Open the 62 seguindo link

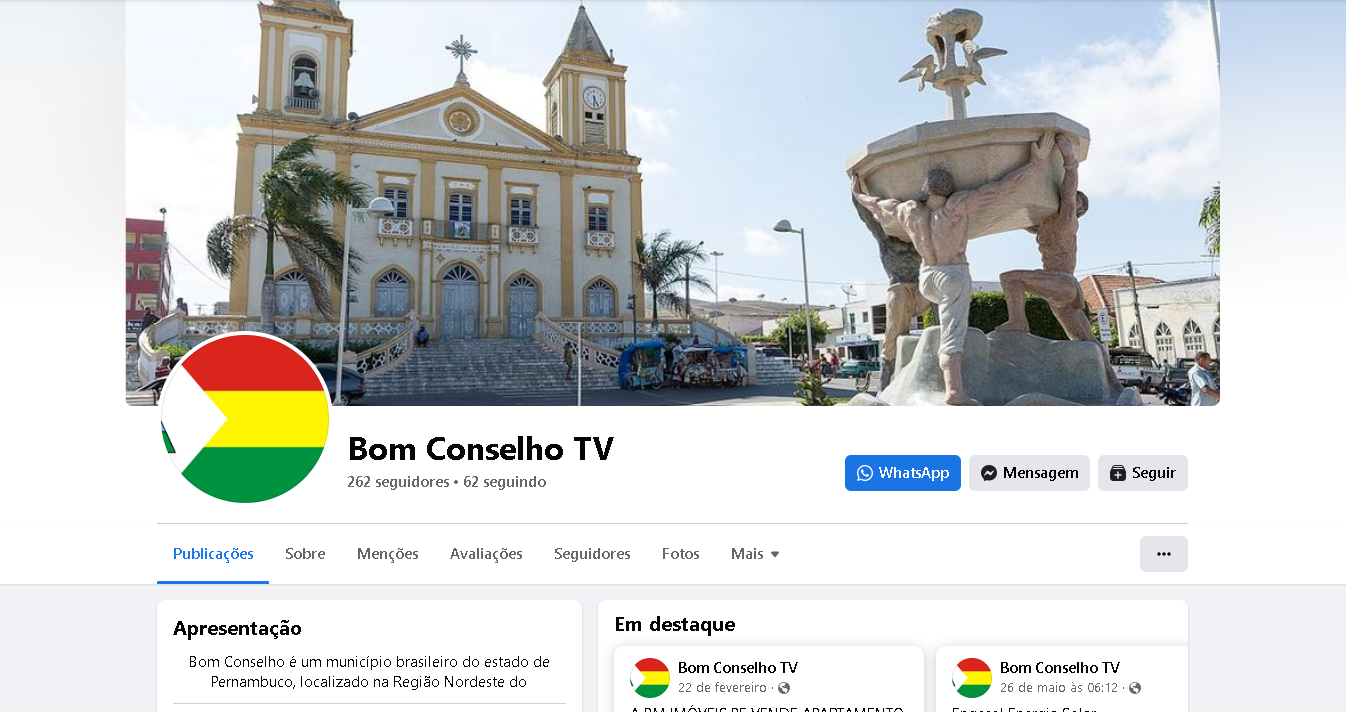pyautogui.click(x=504, y=482)
